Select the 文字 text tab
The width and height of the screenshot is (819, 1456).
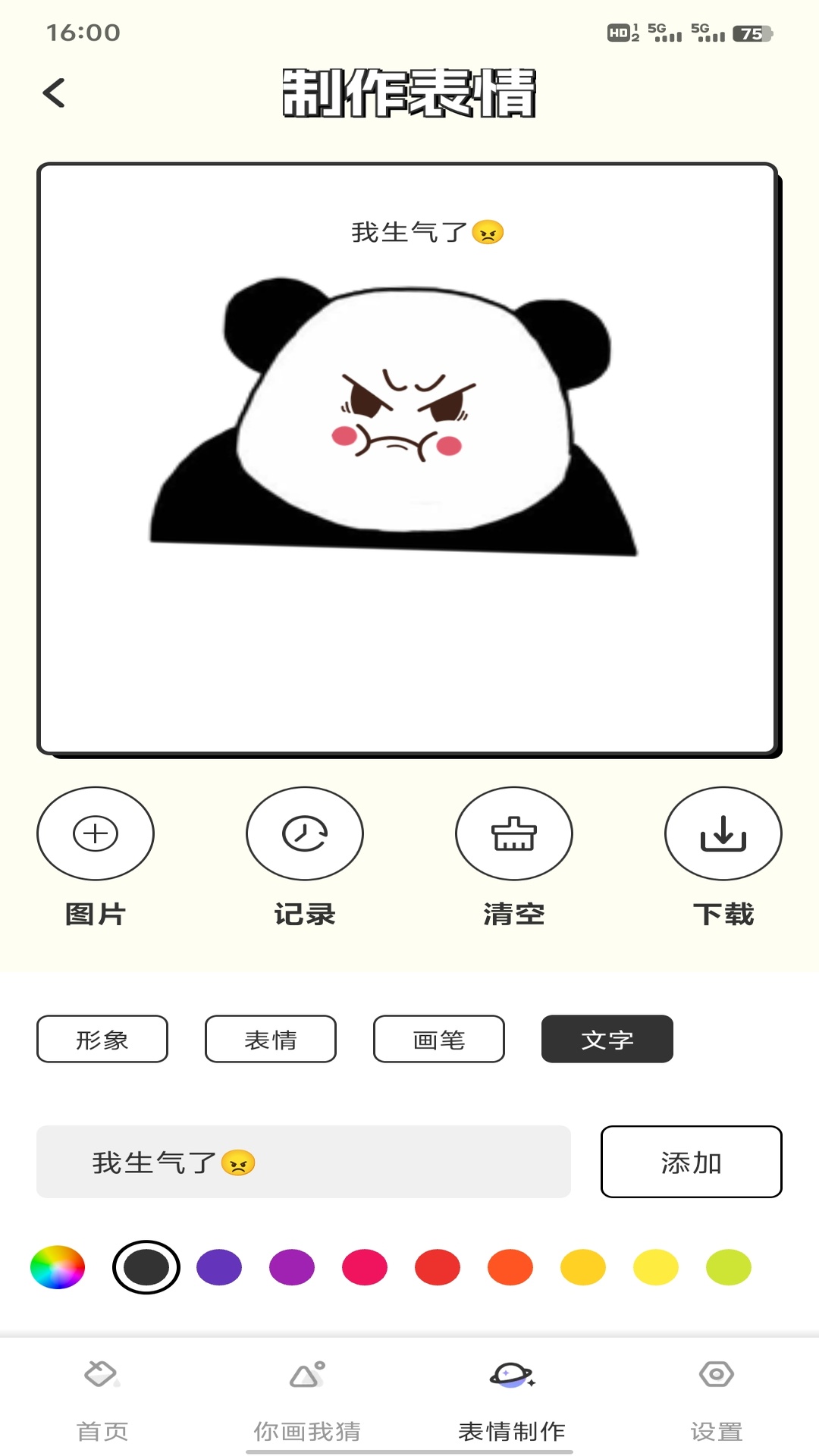(607, 1039)
